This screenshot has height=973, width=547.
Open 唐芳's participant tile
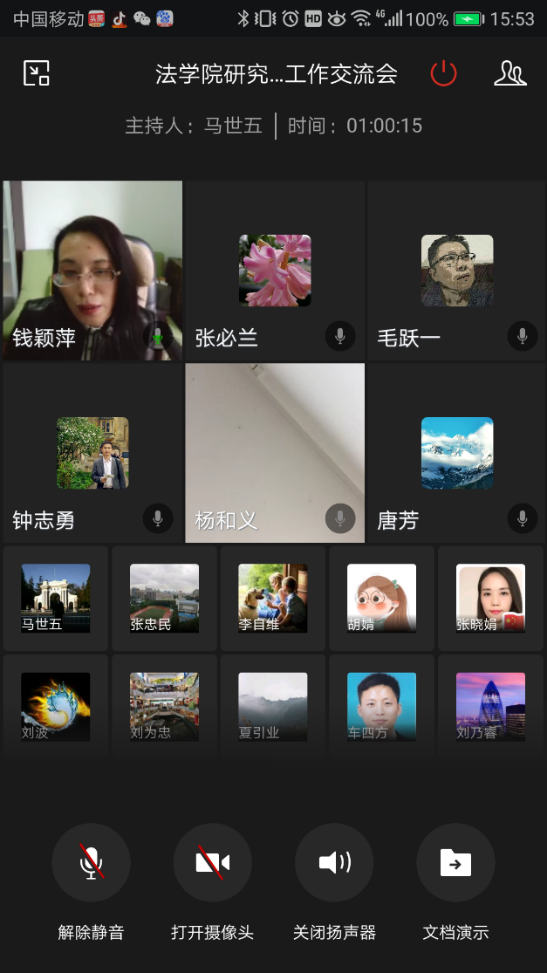(457, 453)
